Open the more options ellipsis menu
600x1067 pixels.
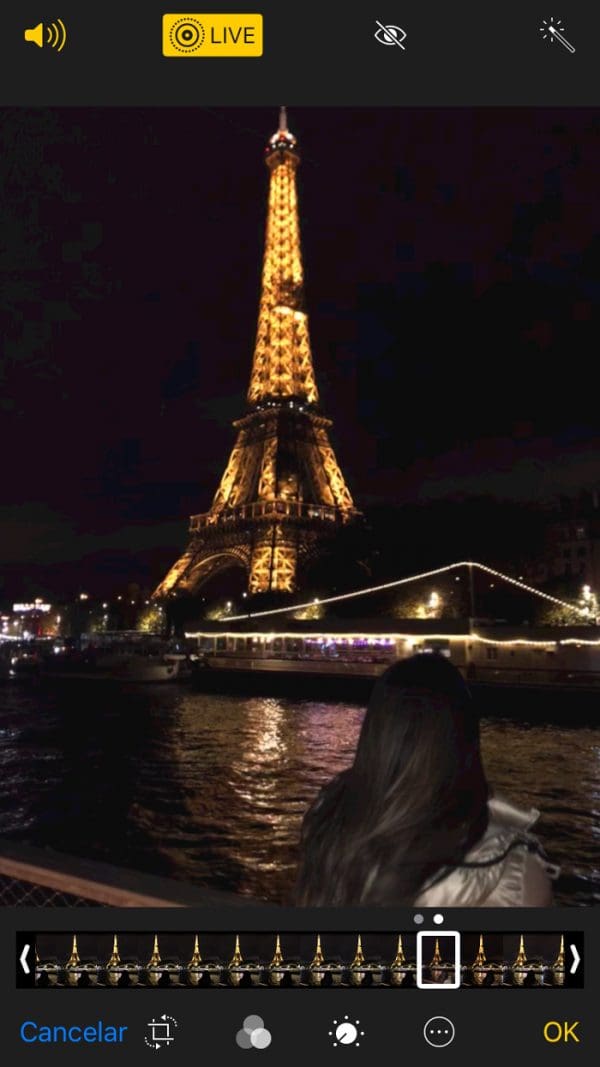point(439,1032)
